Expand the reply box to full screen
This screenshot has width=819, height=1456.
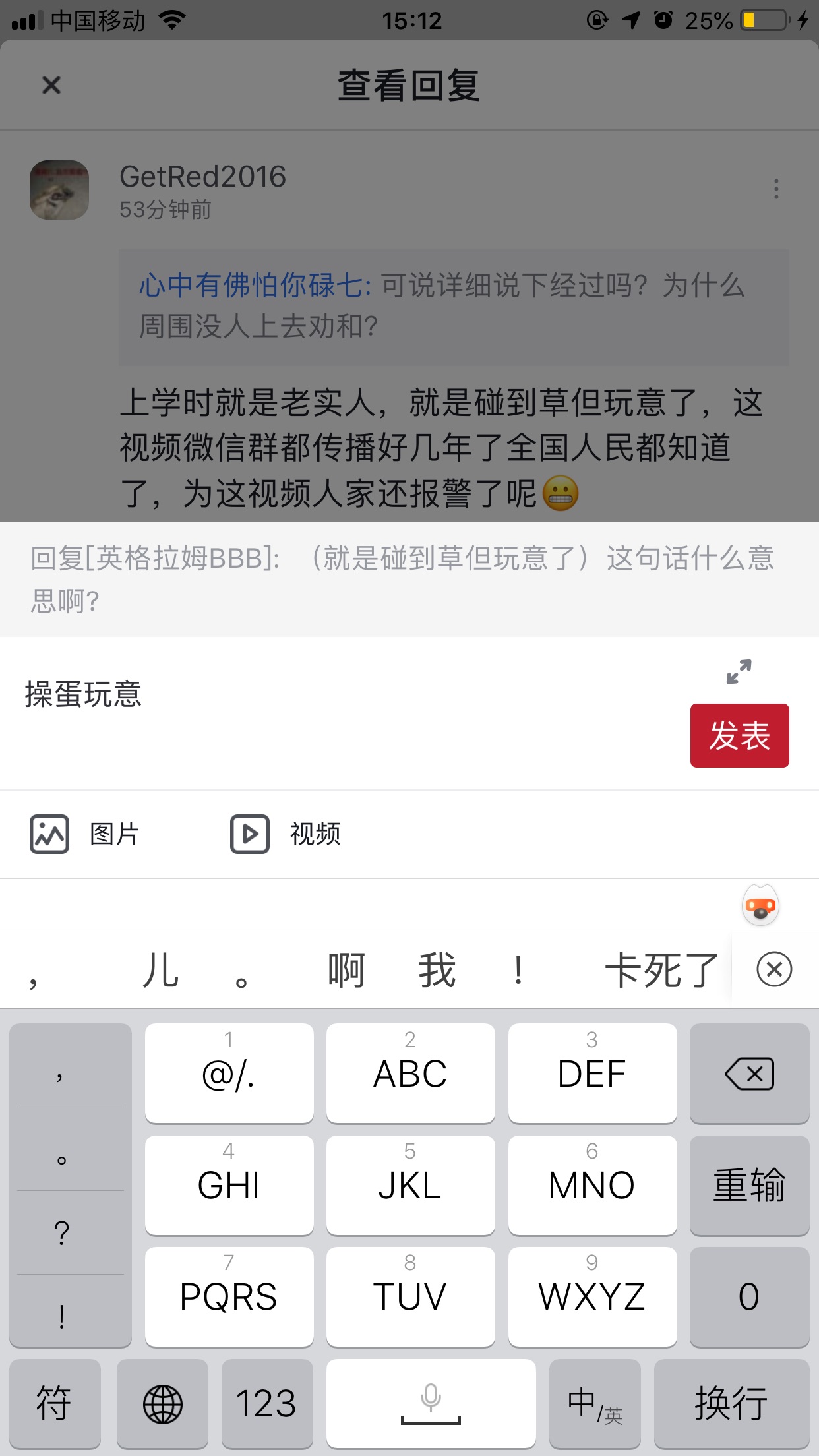[x=739, y=672]
